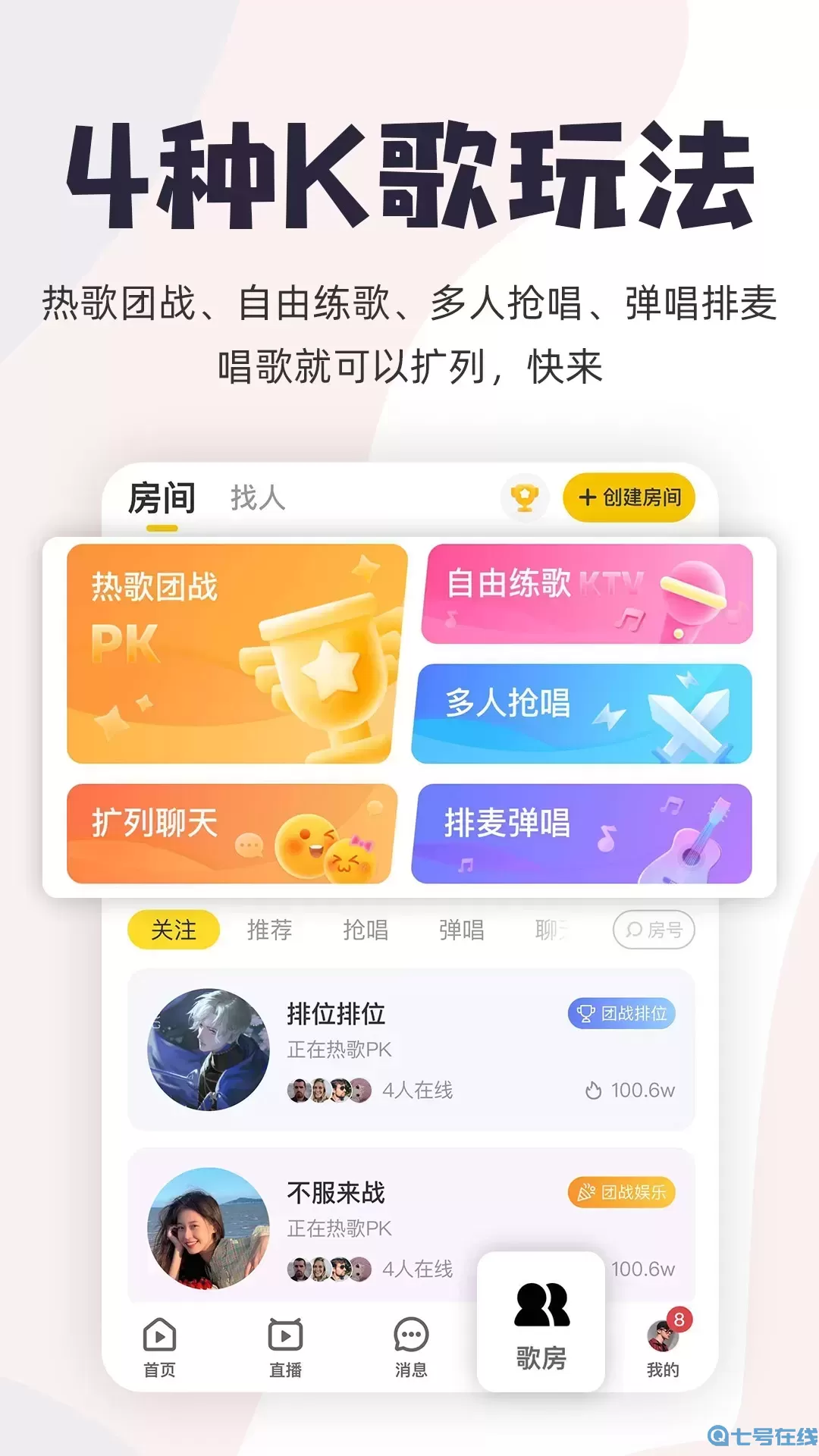Tap the 创建房间 button
The width and height of the screenshot is (819, 1456).
629,497
